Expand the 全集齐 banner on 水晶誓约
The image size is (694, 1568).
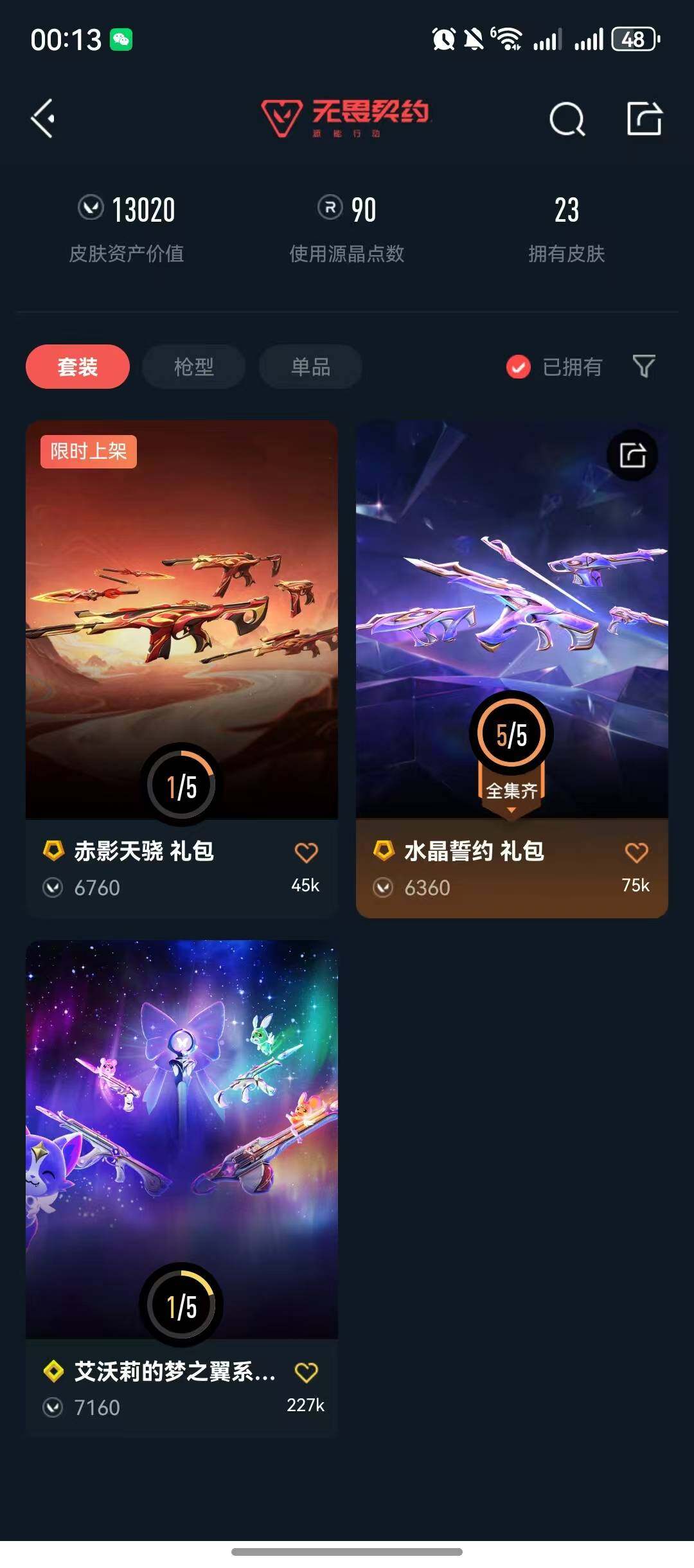[x=512, y=792]
